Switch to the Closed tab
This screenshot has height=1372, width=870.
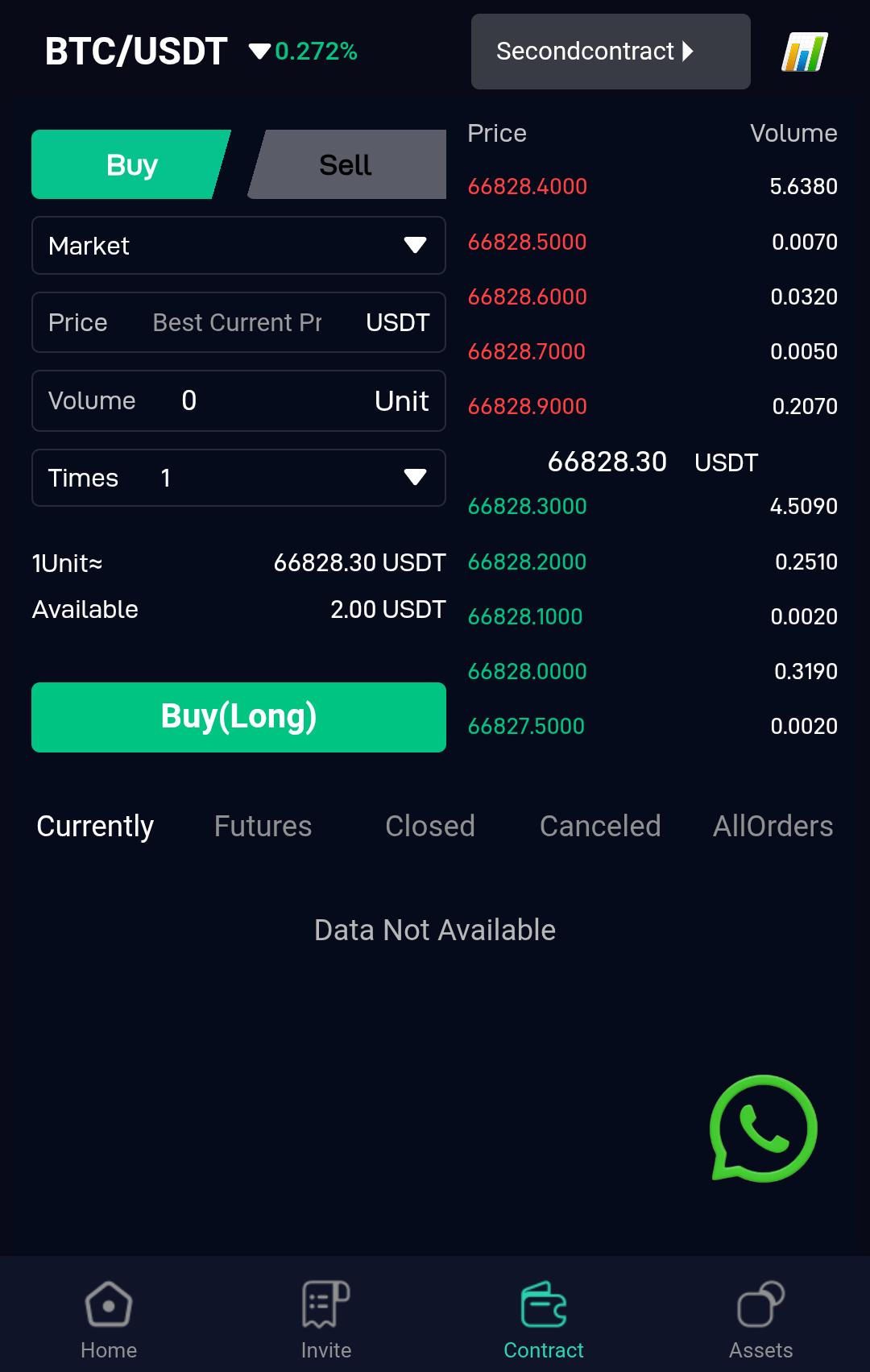coord(430,826)
